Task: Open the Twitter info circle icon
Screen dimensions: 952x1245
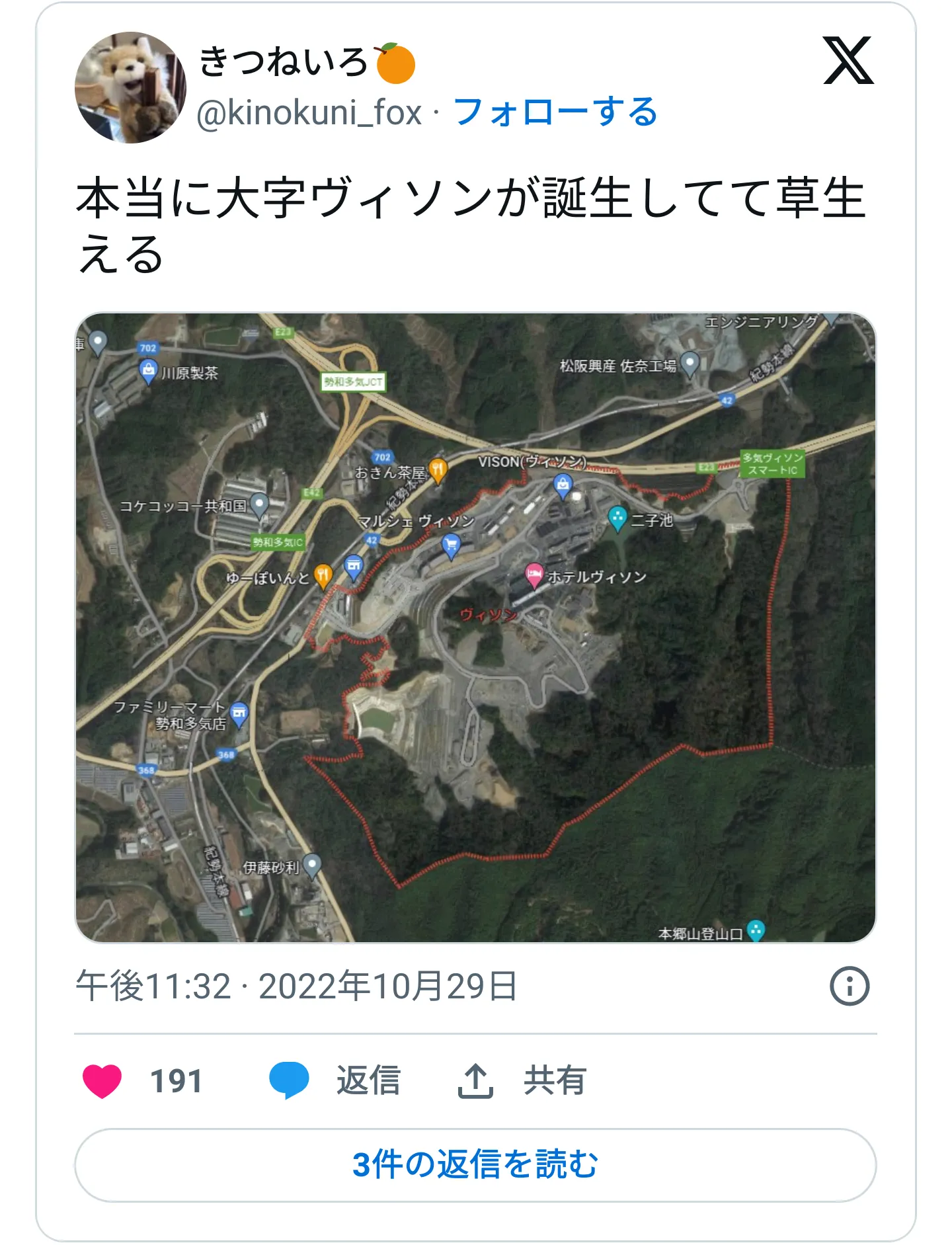Action: (x=849, y=986)
